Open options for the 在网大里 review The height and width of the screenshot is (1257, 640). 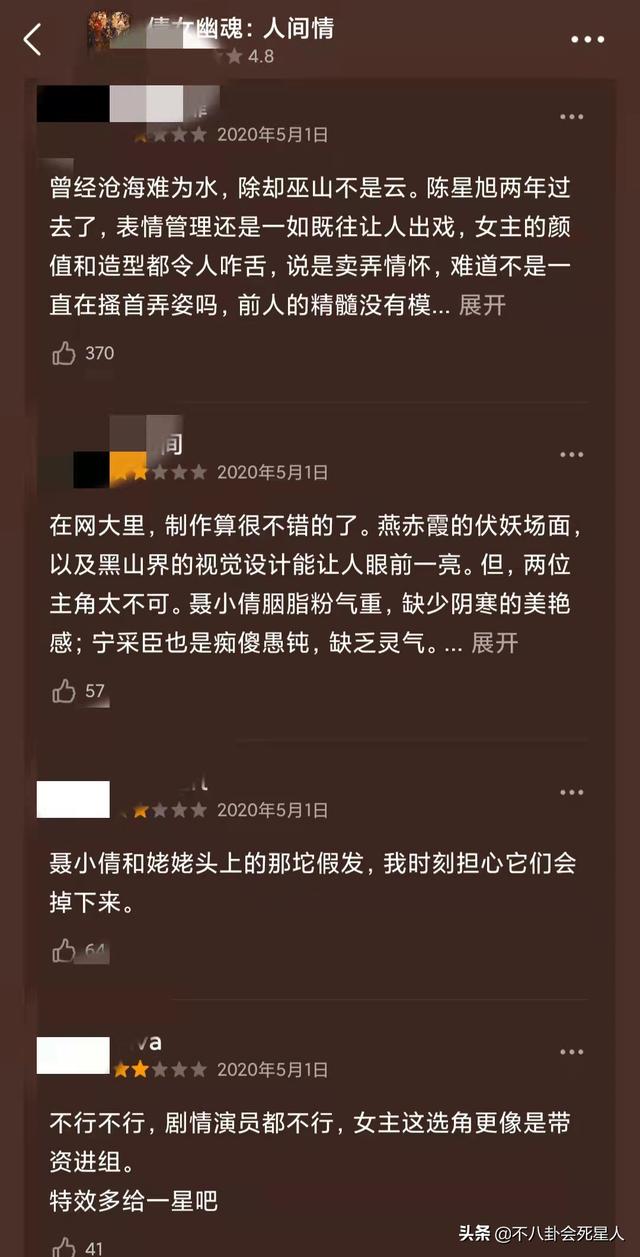click(x=571, y=455)
